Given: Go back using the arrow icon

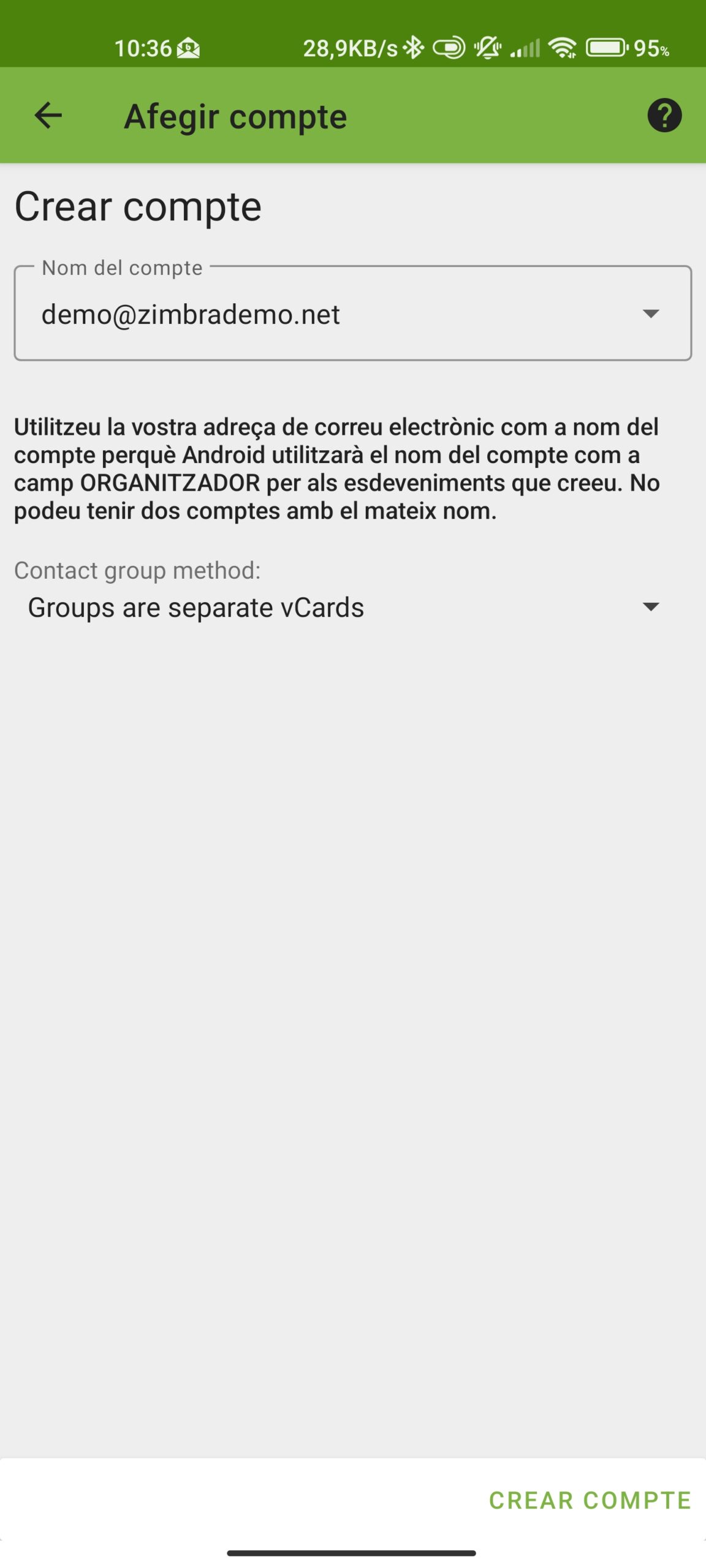Looking at the screenshot, I should pyautogui.click(x=48, y=115).
